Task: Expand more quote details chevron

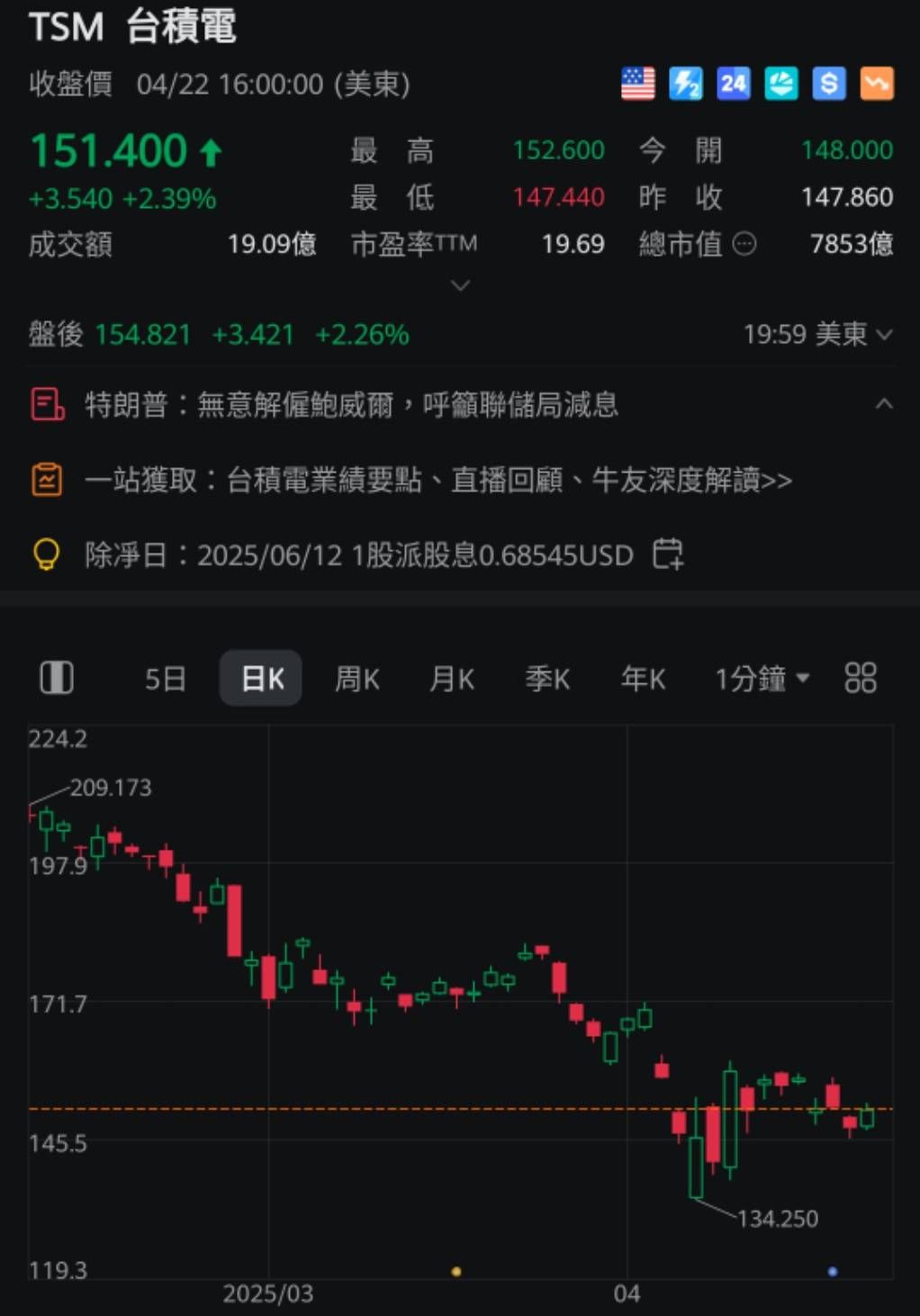Action: pos(460,285)
